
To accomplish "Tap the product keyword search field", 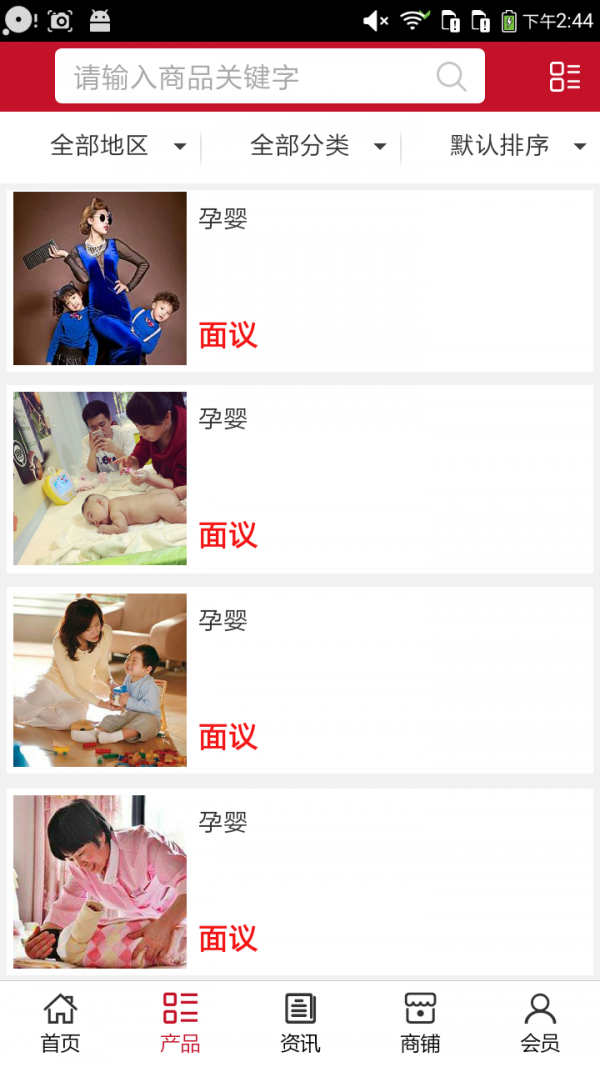I will [250, 77].
